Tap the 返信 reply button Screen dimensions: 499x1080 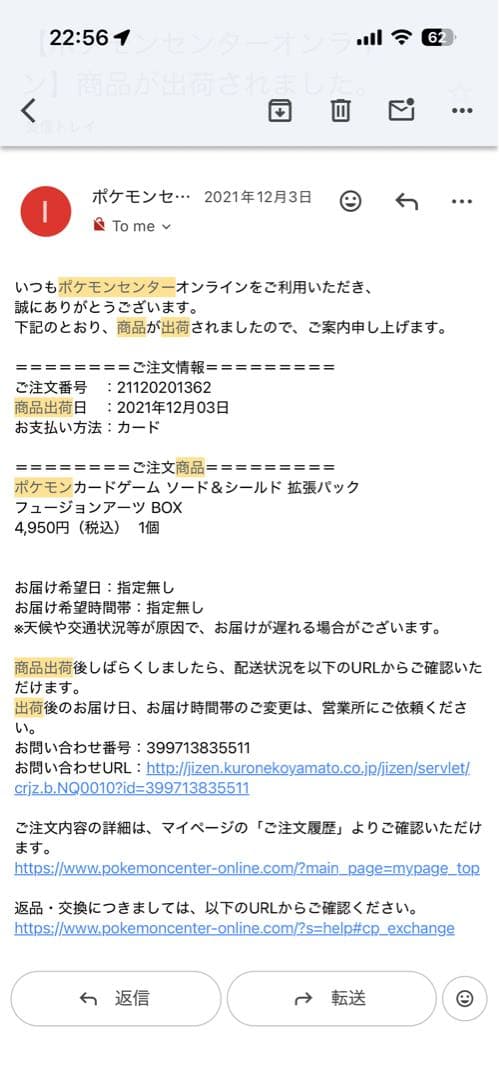click(x=116, y=998)
